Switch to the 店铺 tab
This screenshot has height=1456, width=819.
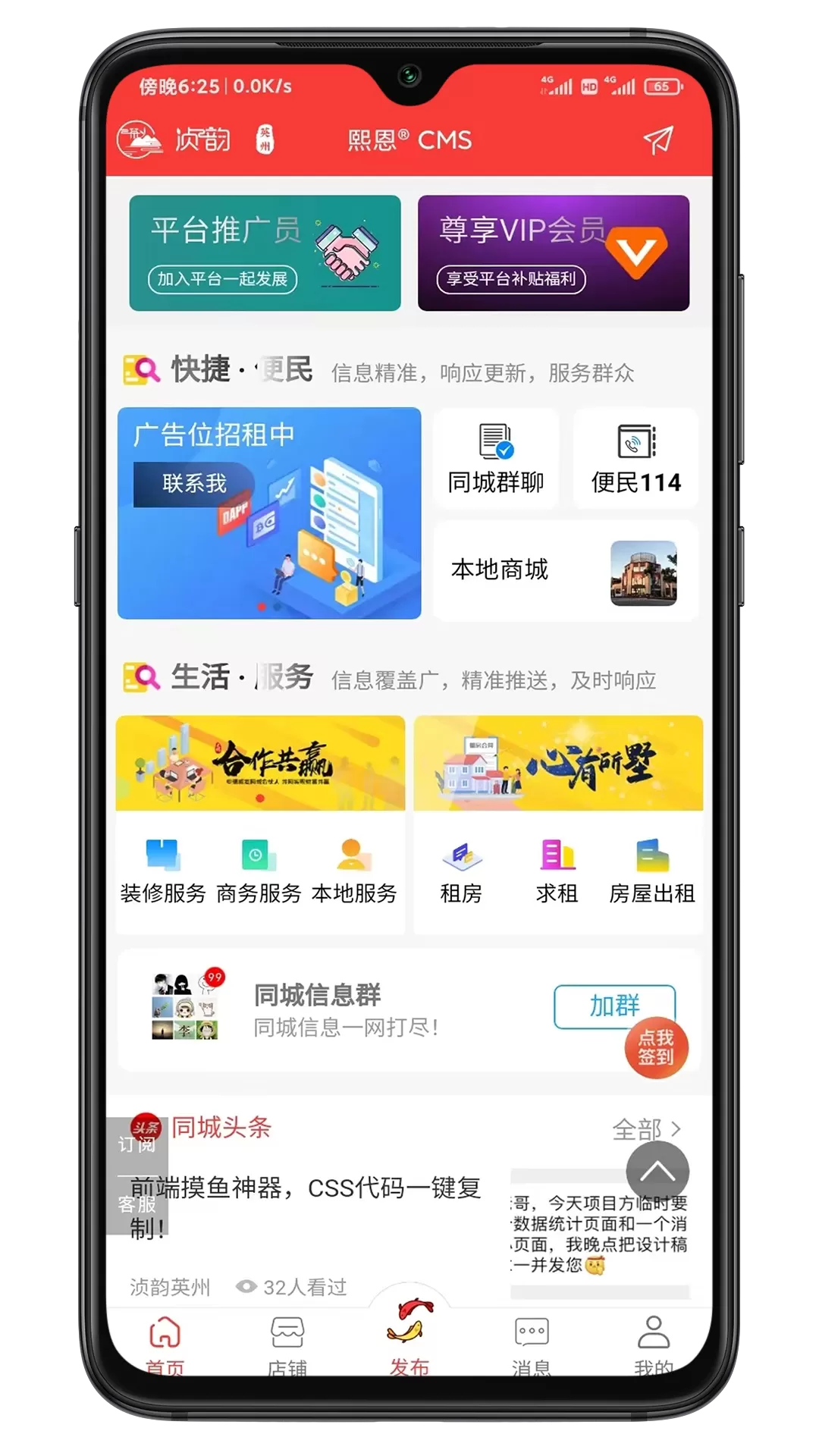point(287,1344)
